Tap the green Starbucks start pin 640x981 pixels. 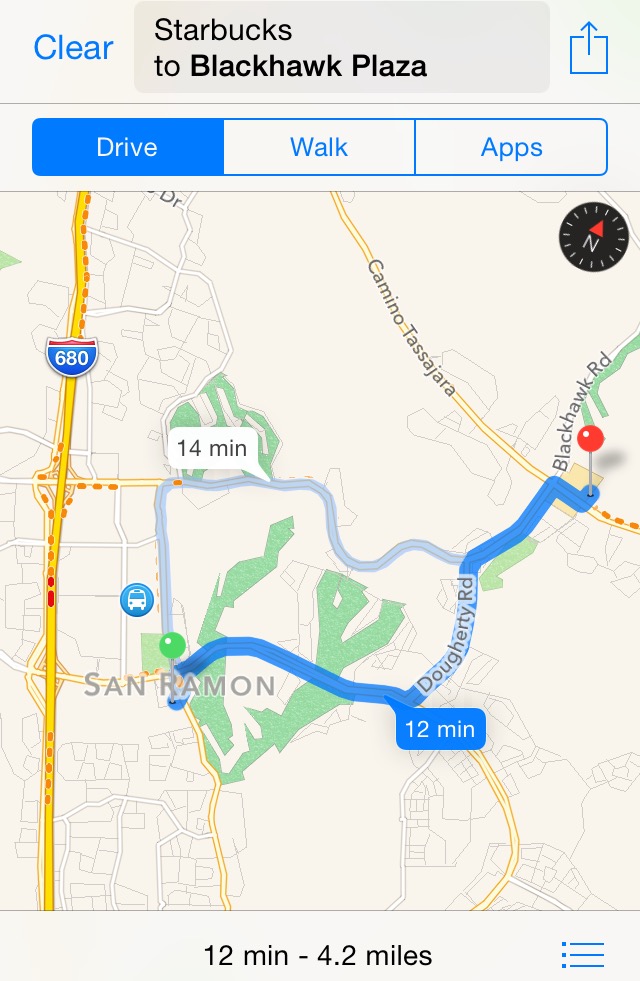click(173, 646)
